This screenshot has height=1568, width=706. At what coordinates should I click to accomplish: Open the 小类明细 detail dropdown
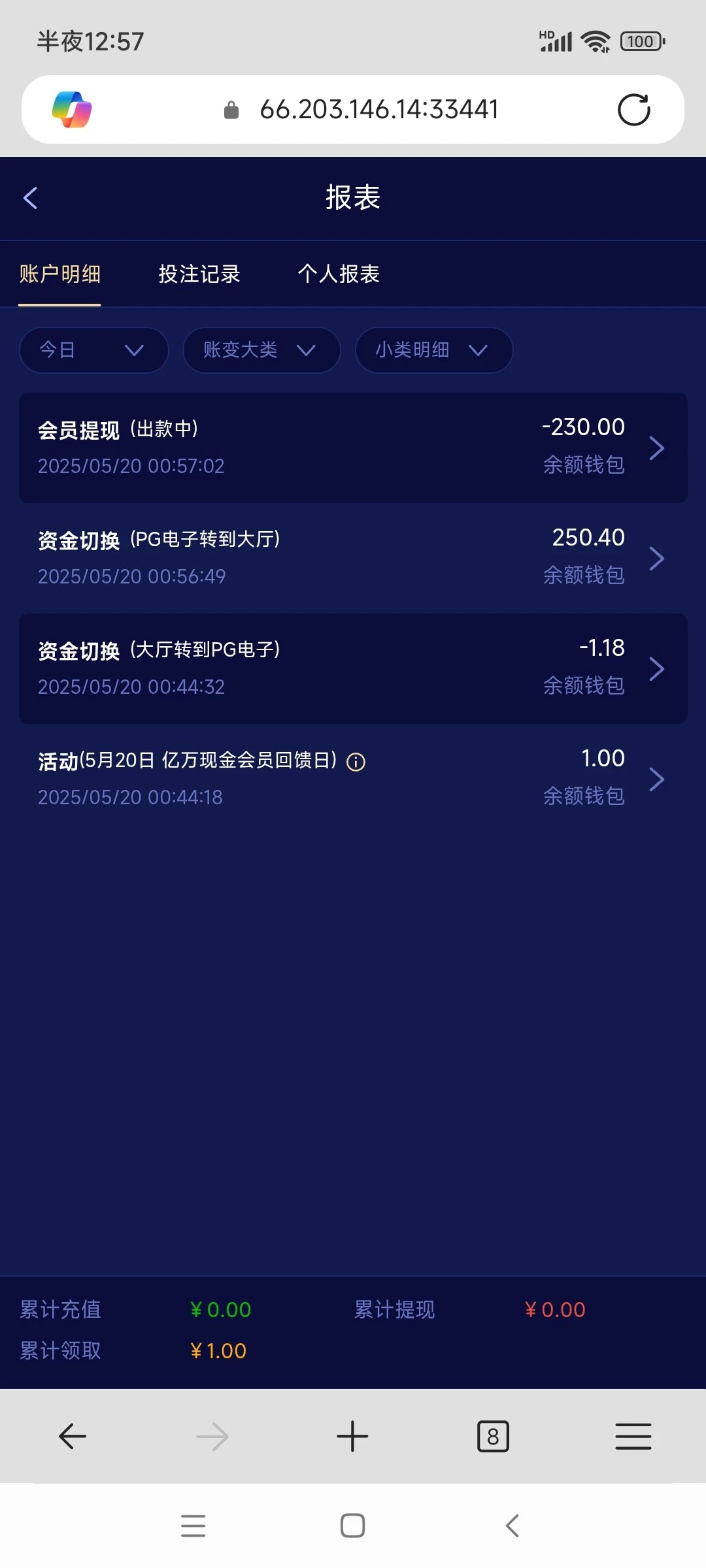point(433,350)
